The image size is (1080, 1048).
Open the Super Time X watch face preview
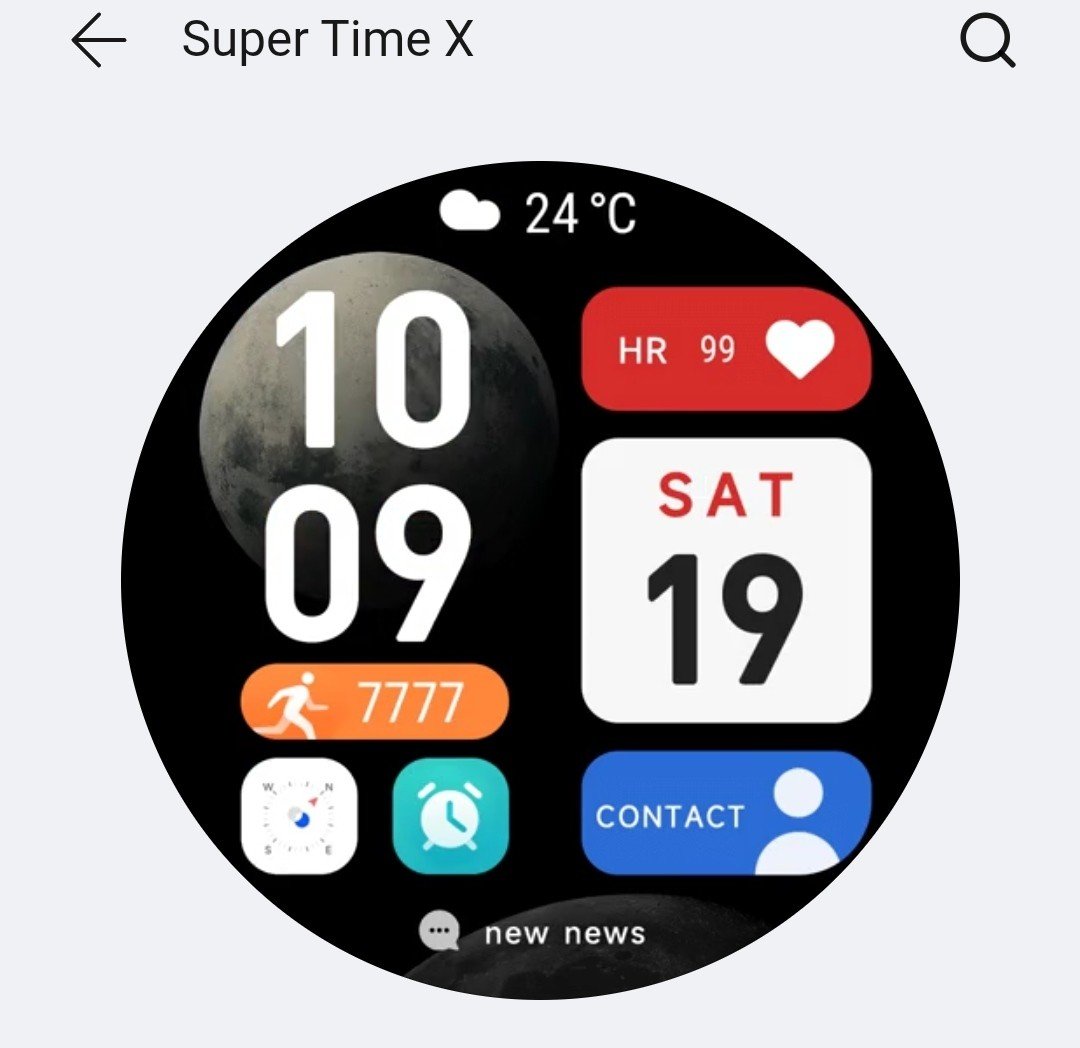pyautogui.click(x=540, y=580)
